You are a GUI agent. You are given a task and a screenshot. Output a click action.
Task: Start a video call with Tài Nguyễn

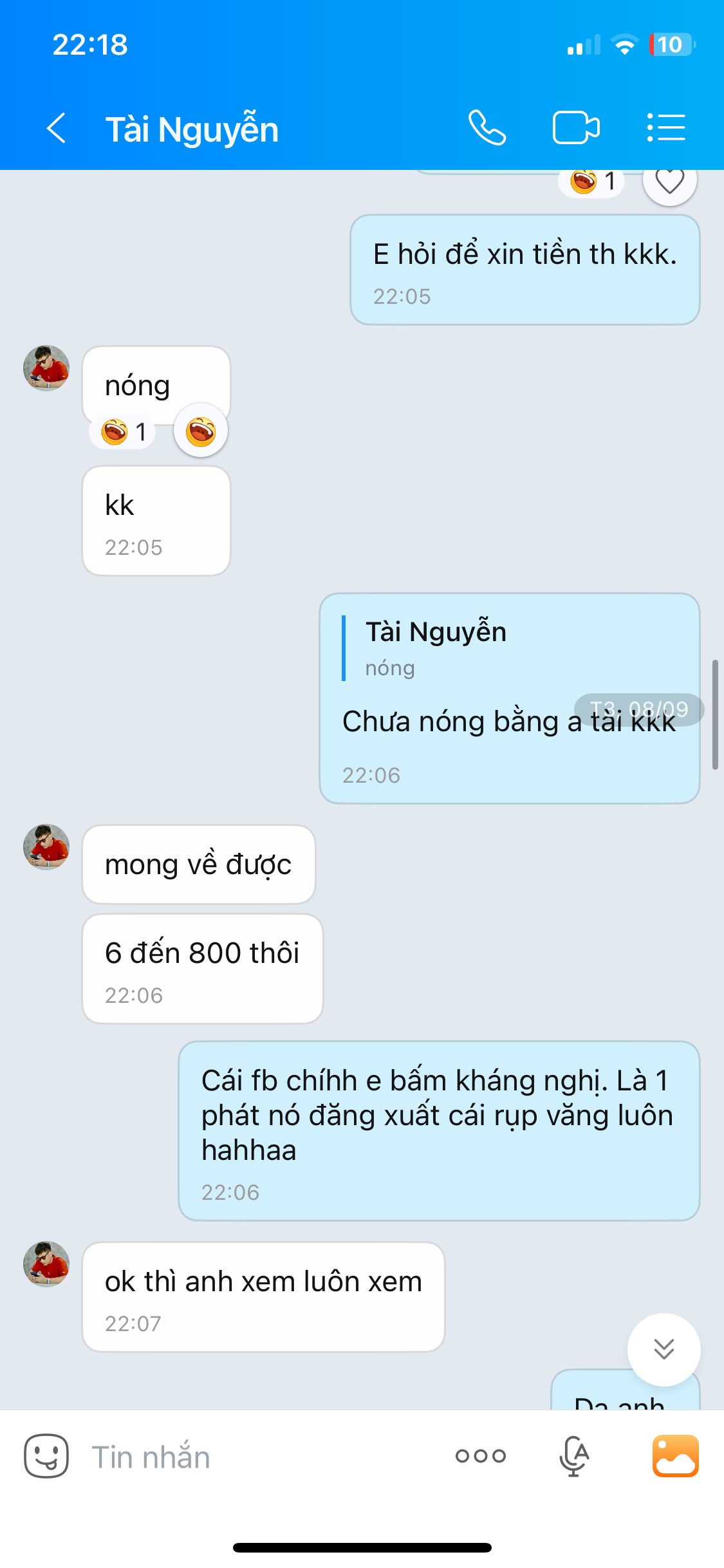click(x=576, y=127)
